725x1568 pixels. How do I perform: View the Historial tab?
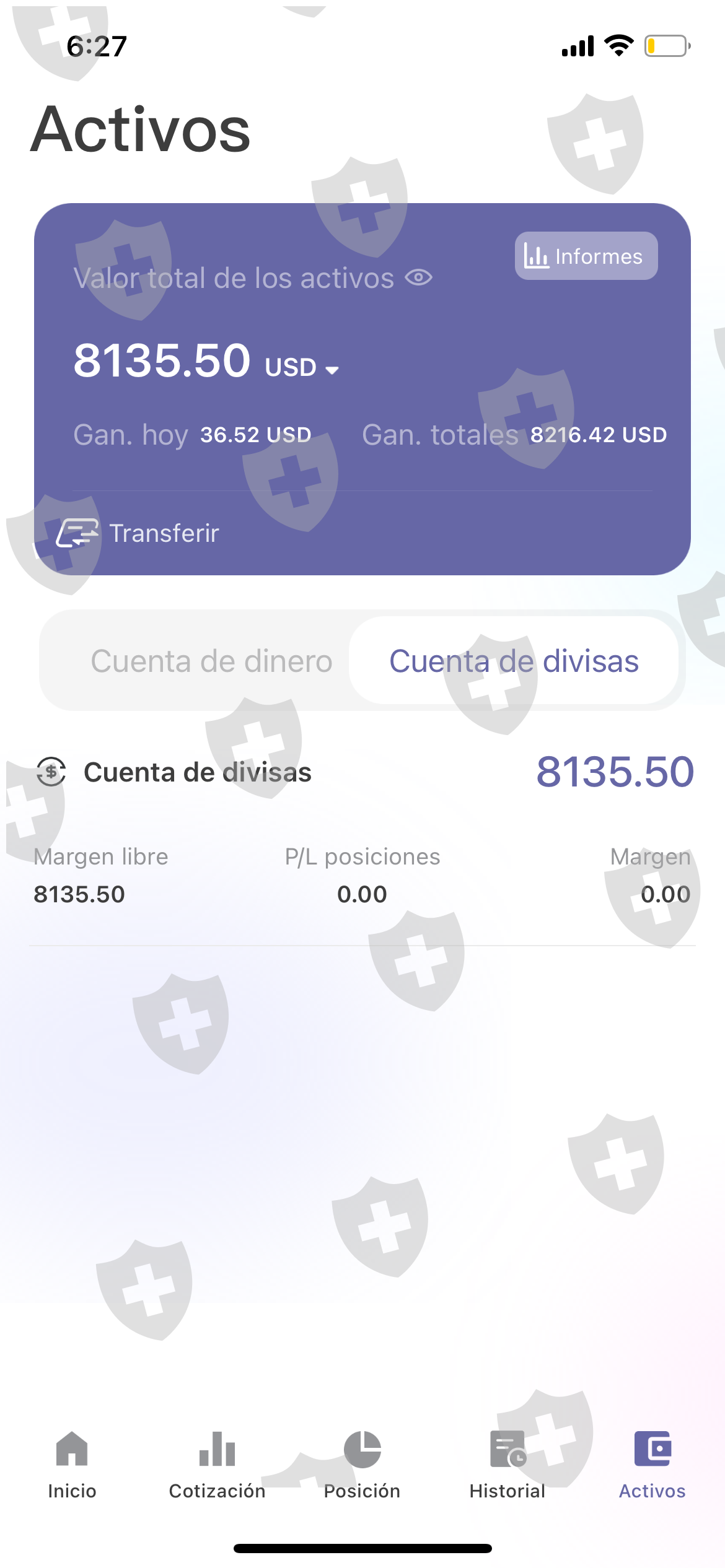coord(507,1464)
